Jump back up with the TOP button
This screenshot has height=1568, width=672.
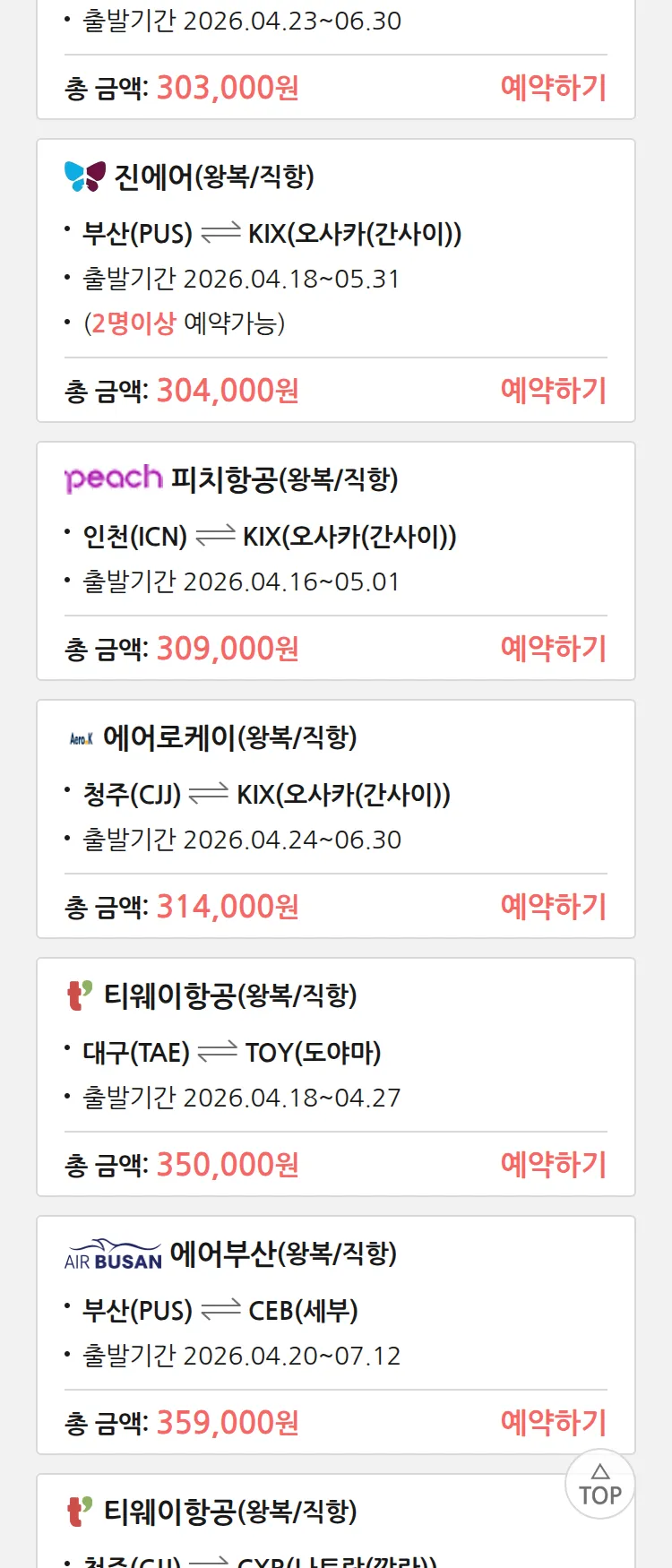pyautogui.click(x=599, y=1485)
